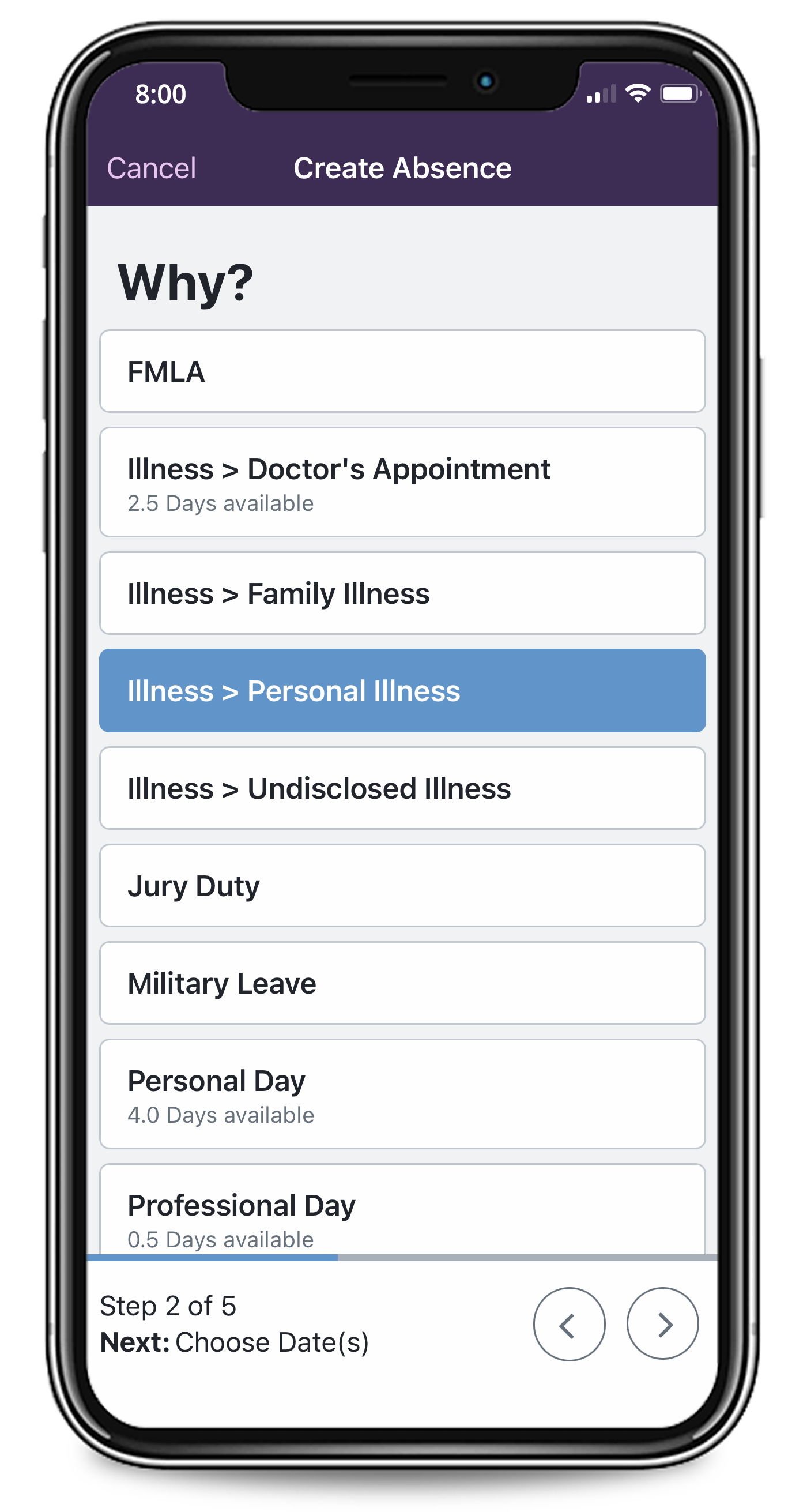
Task: Pick Personal Day with 4.0 days available
Action: point(402,1093)
